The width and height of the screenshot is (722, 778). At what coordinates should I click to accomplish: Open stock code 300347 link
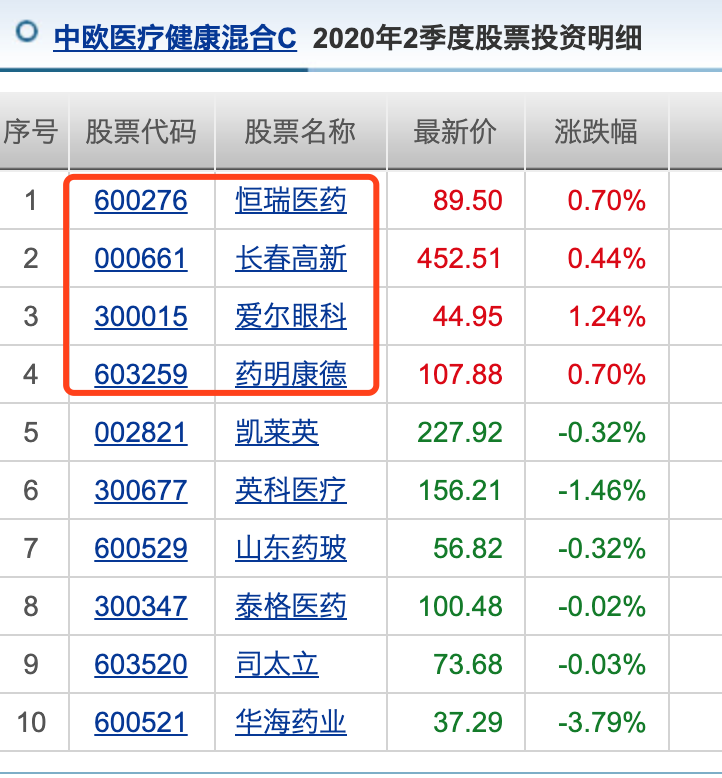(x=141, y=606)
